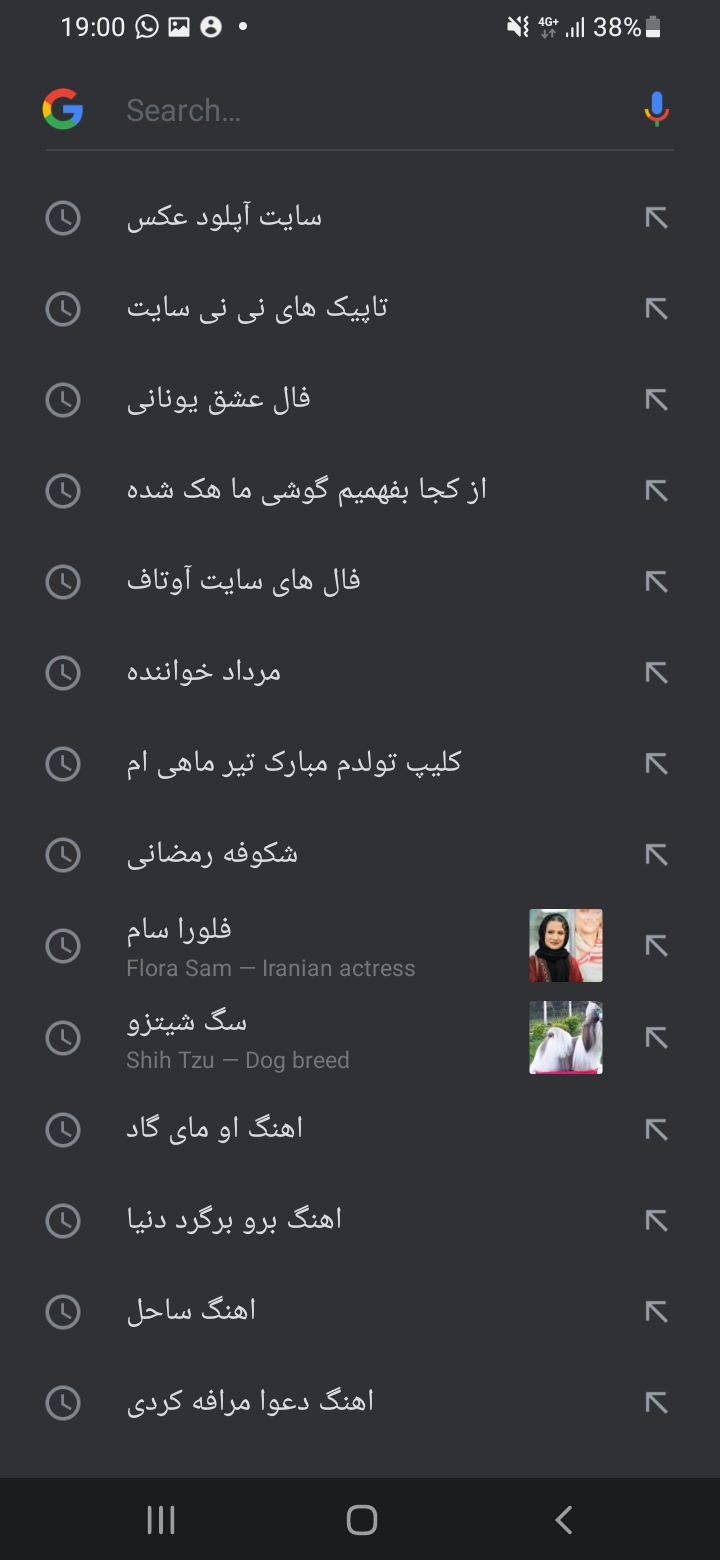720x1560 pixels.
Task: Tap the arrow beside اهنگ او مای گاد
Action: click(656, 1129)
